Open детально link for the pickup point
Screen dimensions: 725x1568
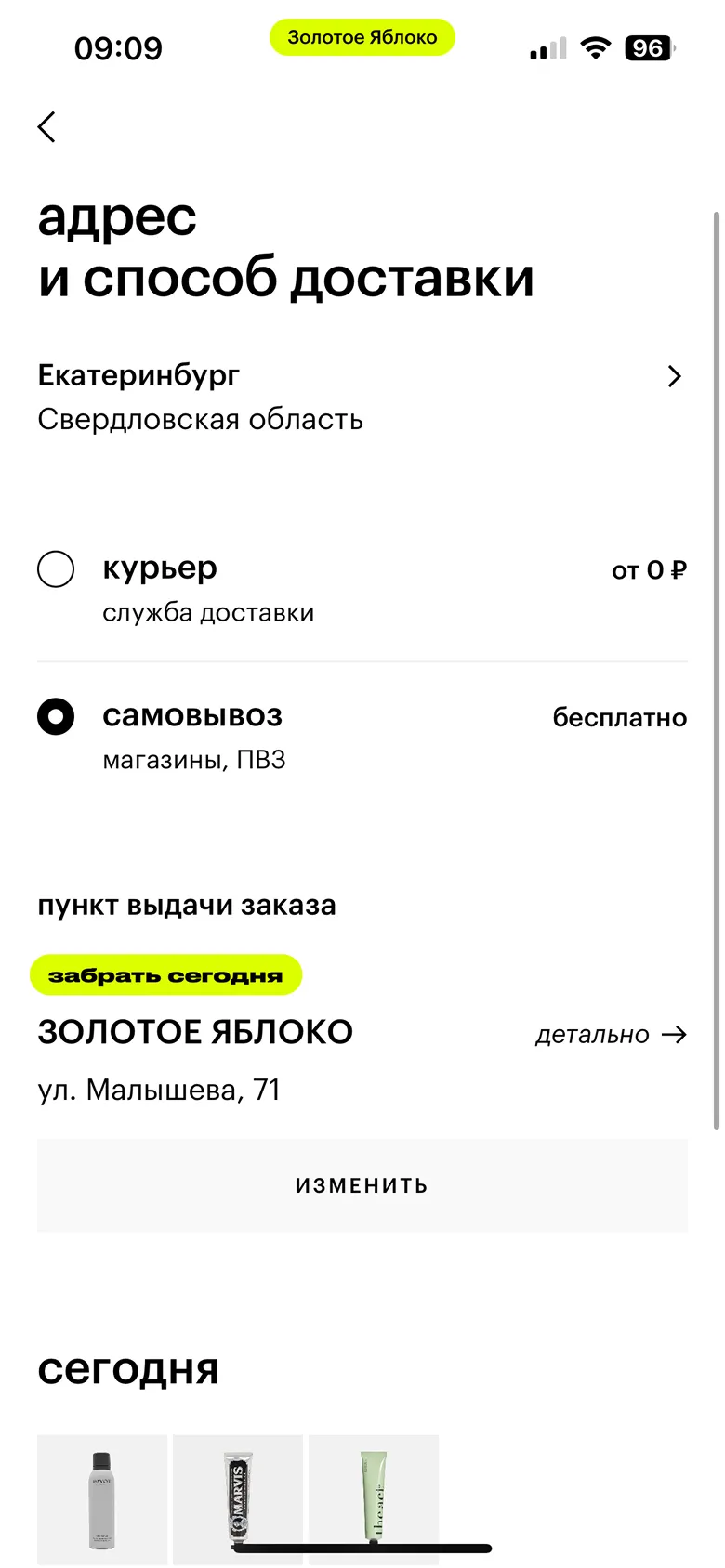611,1035
